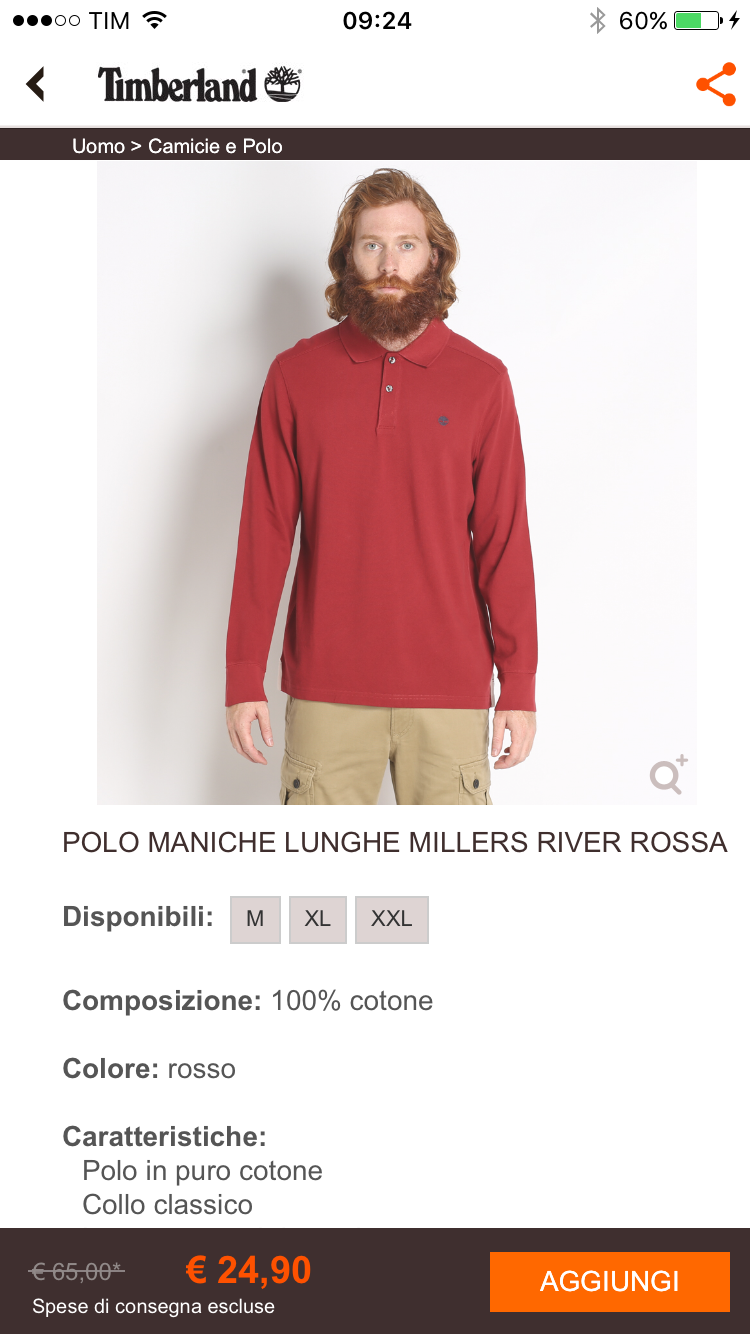750x1334 pixels.
Task: Tap the AGGIUNGI button
Action: (x=609, y=1281)
